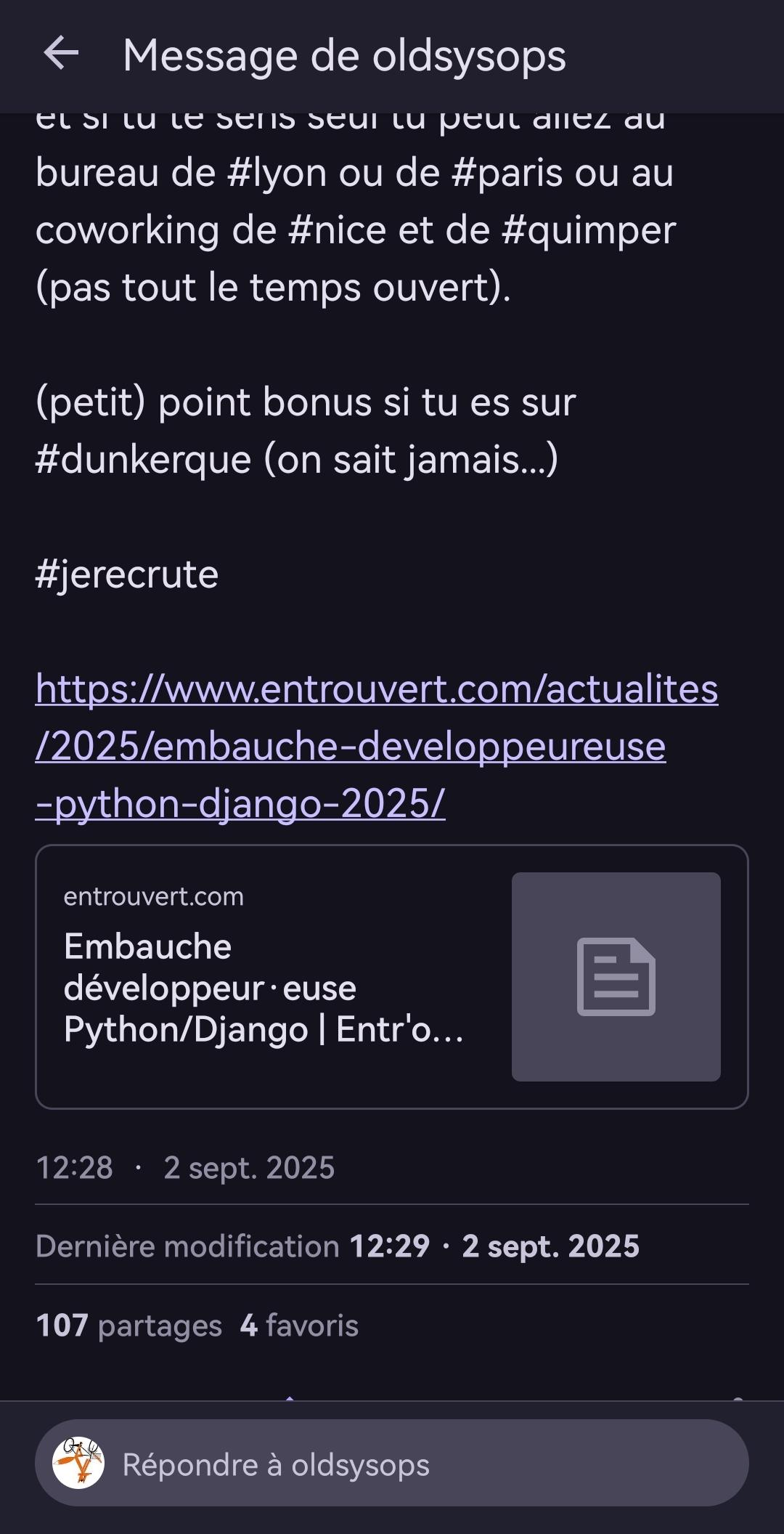The height and width of the screenshot is (1534, 784).
Task: Open the #lyon hashtag
Action: 277,174
